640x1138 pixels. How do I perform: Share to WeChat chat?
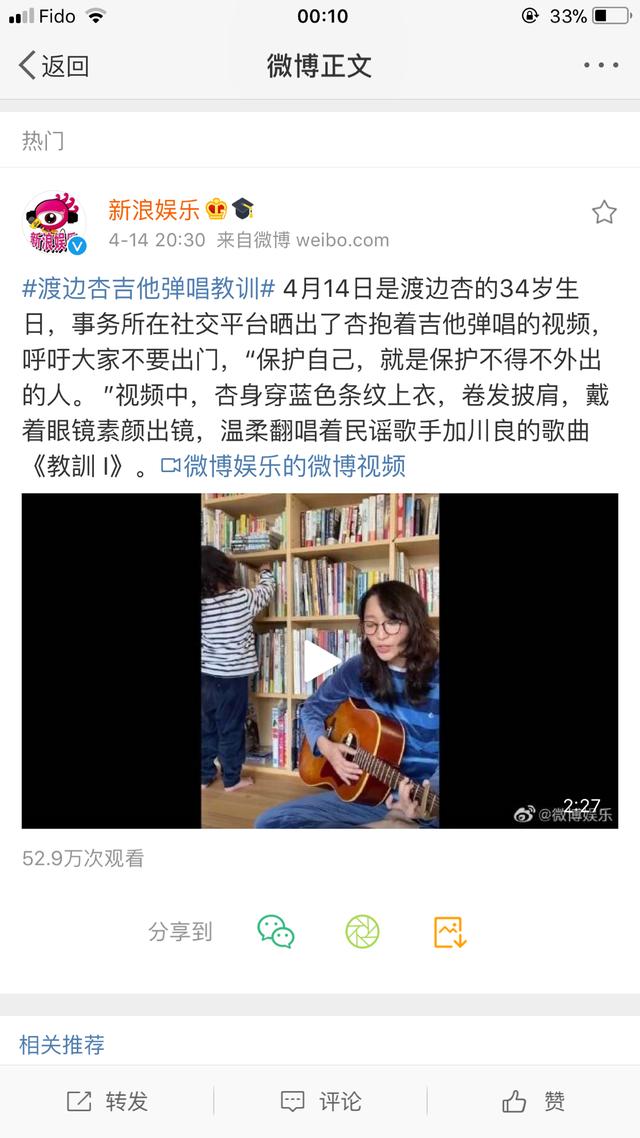click(276, 931)
